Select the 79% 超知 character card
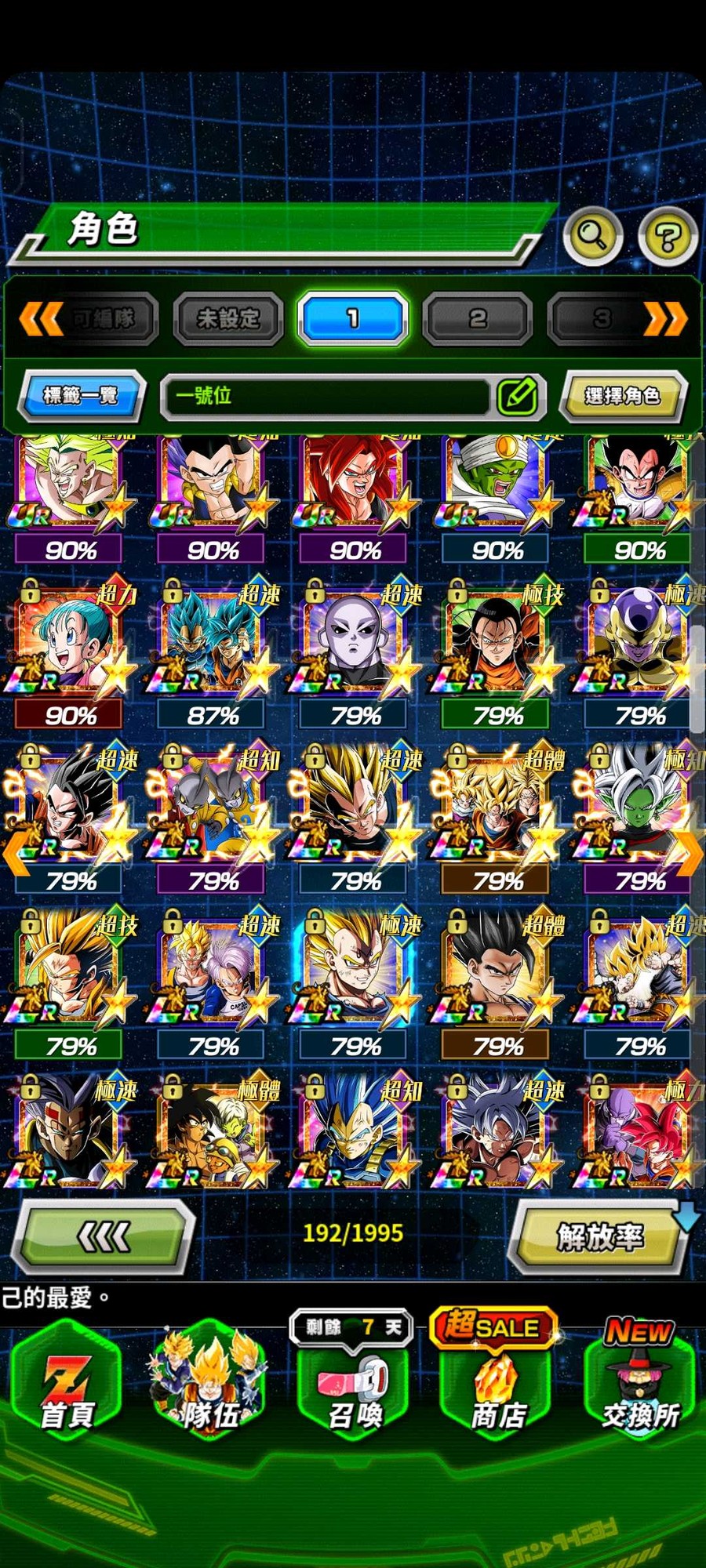Image resolution: width=706 pixels, height=1568 pixels. (212, 808)
